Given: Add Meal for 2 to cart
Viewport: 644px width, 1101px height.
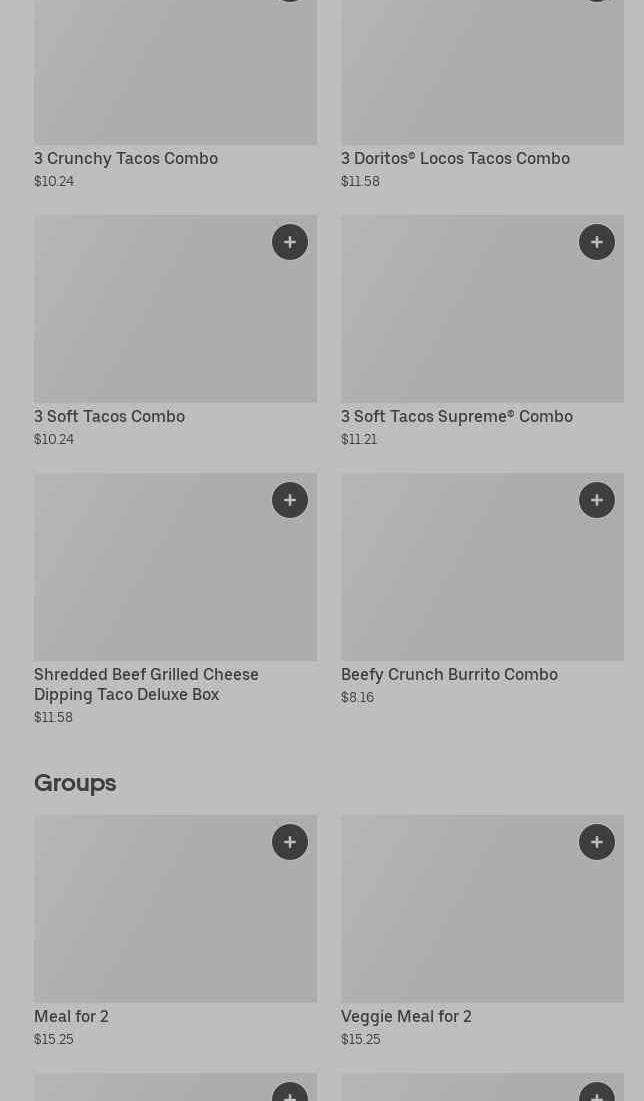Looking at the screenshot, I should [x=290, y=842].
